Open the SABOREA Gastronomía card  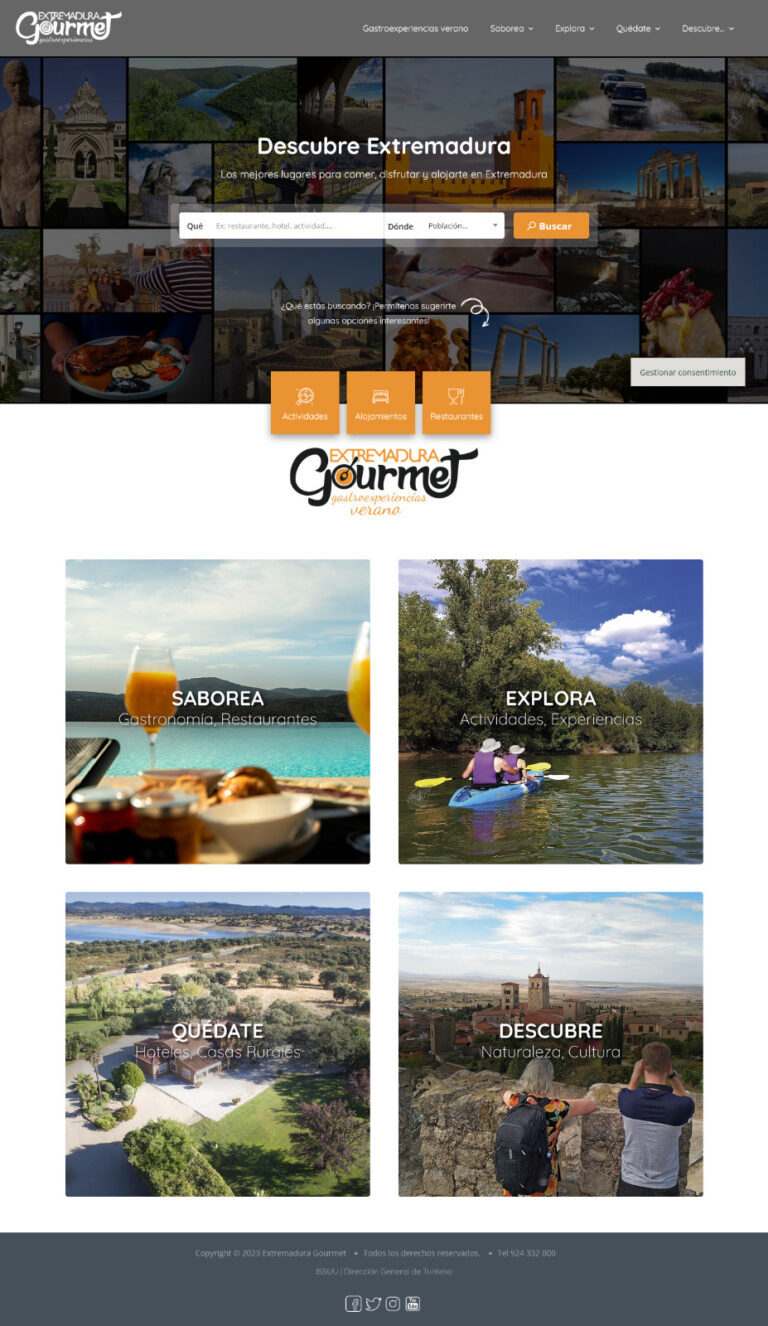pyautogui.click(x=218, y=711)
